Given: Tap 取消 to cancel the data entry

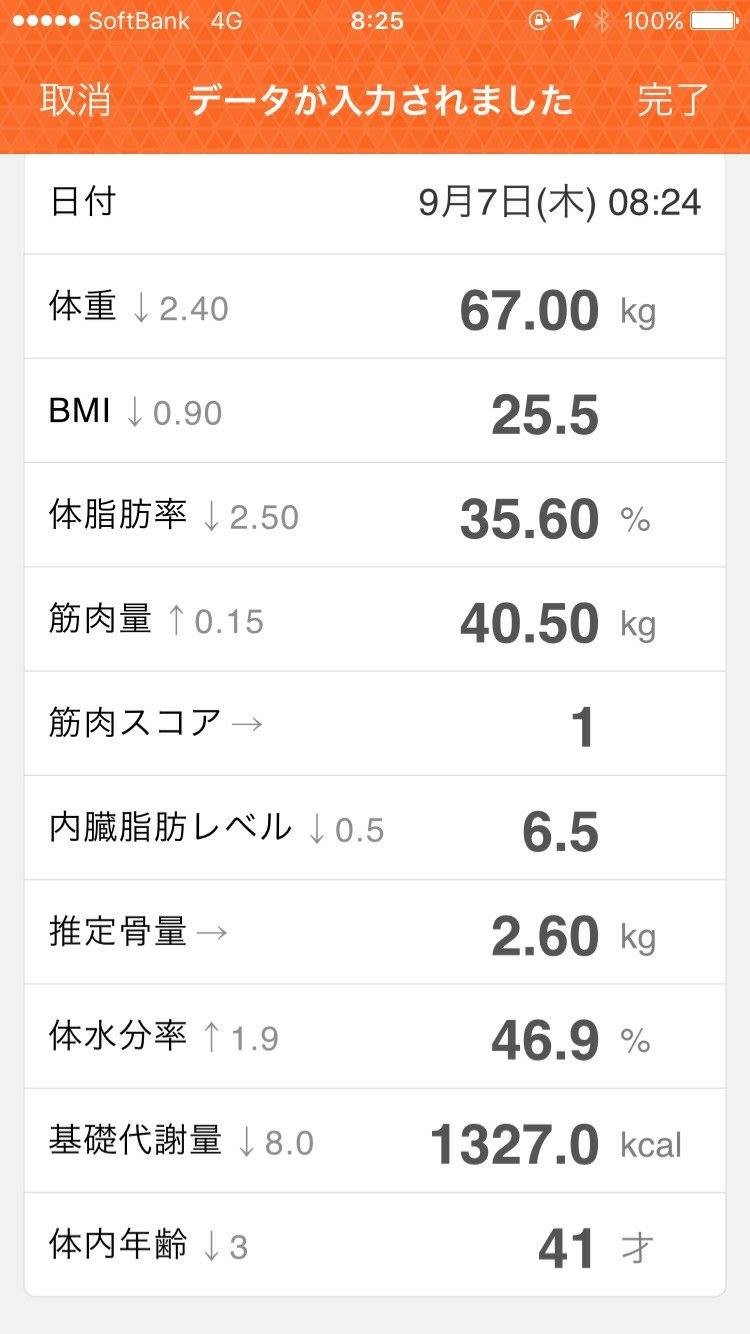Looking at the screenshot, I should 75,101.
